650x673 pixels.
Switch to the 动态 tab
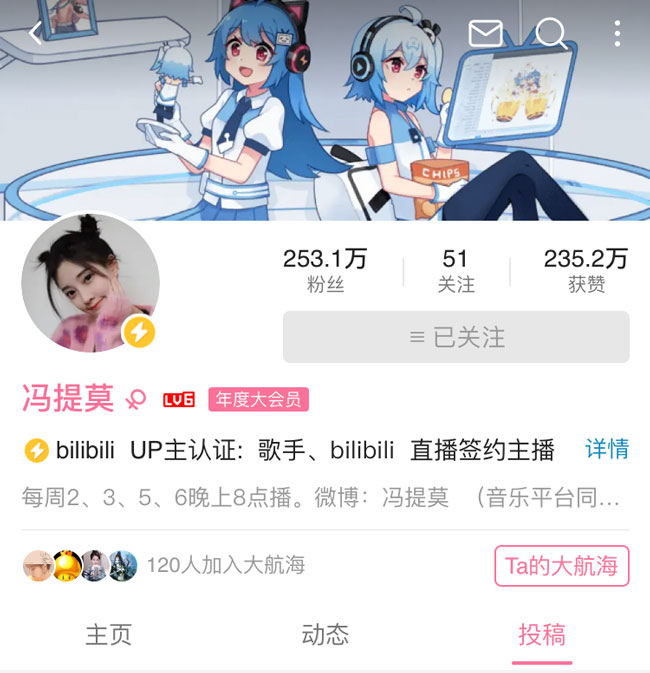pos(325,634)
